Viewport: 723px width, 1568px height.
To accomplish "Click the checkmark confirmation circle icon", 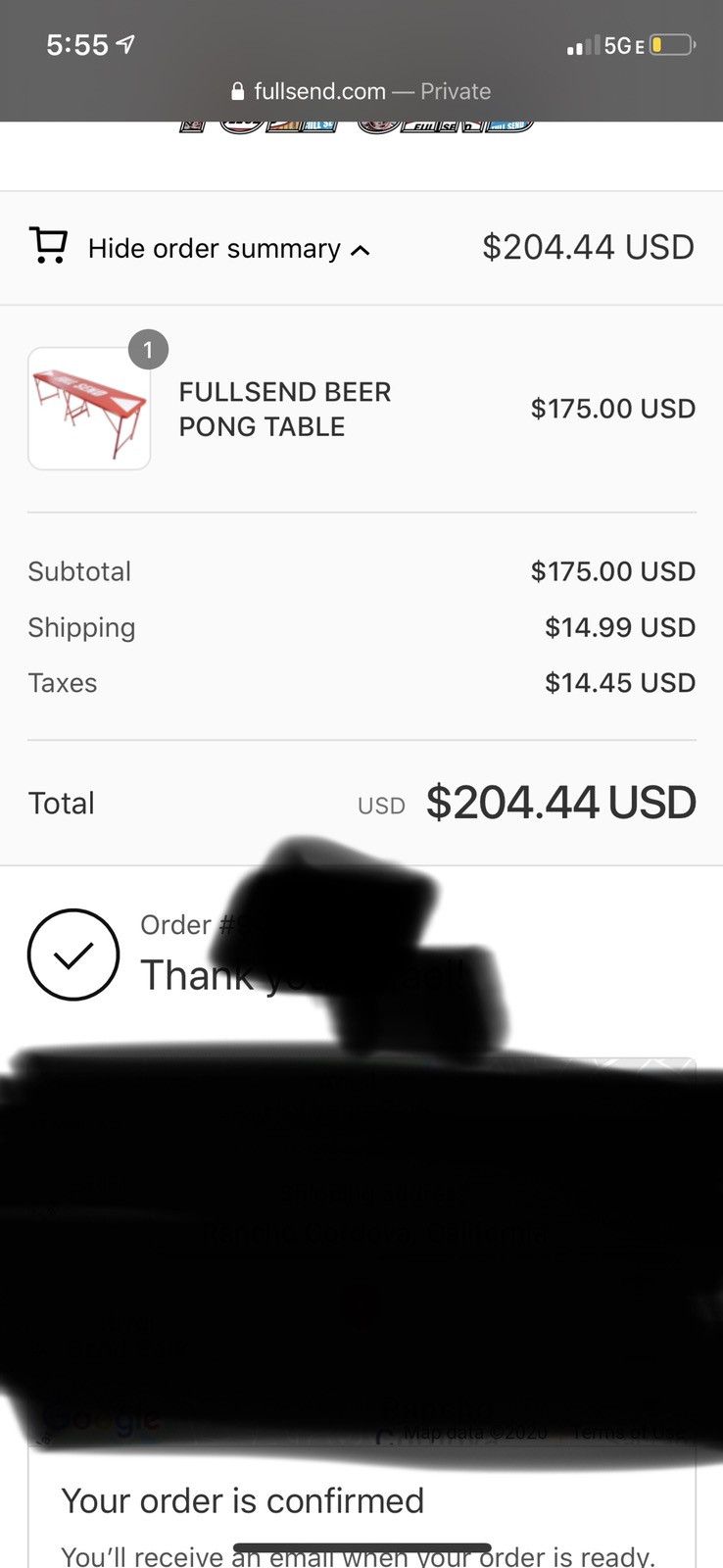I will coord(73,954).
